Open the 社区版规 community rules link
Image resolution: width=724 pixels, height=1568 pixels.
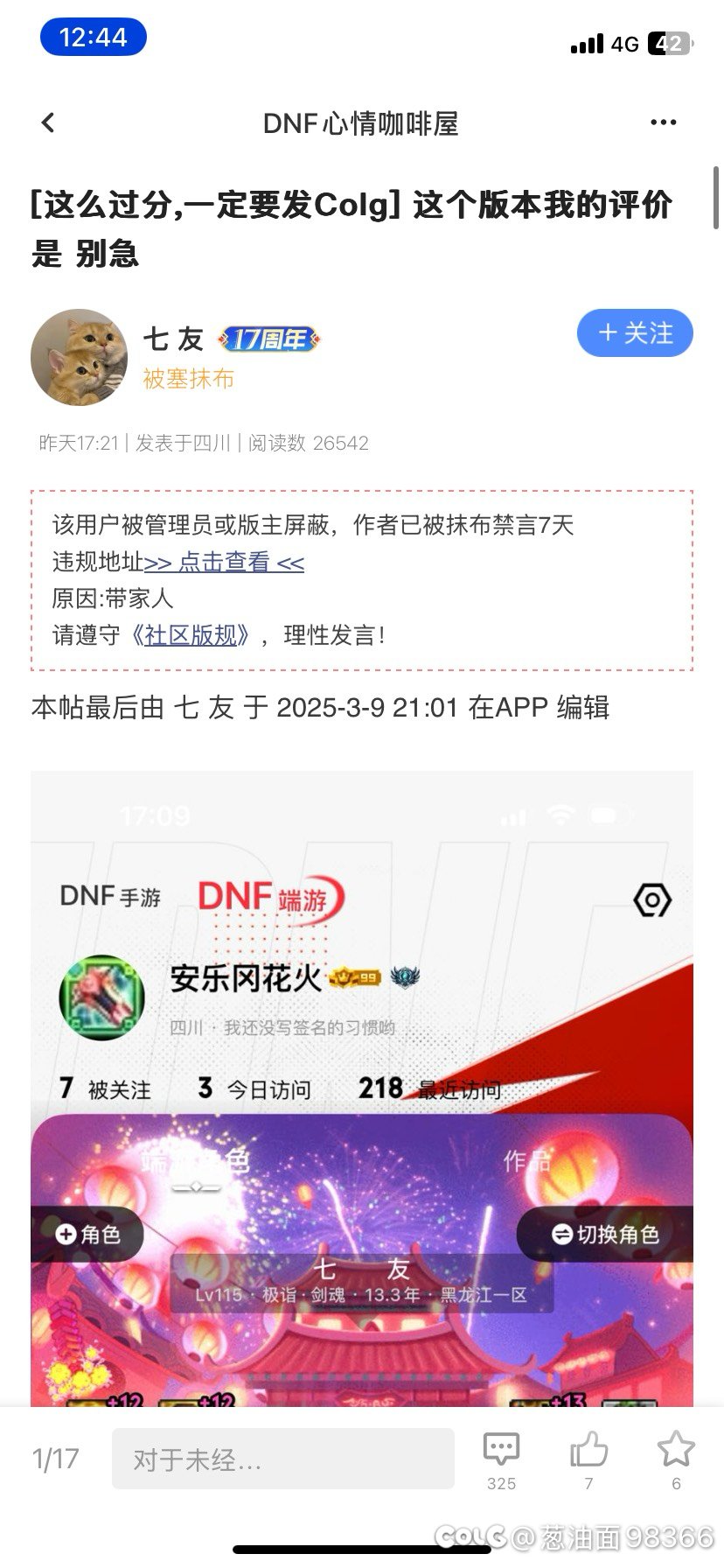(x=191, y=635)
